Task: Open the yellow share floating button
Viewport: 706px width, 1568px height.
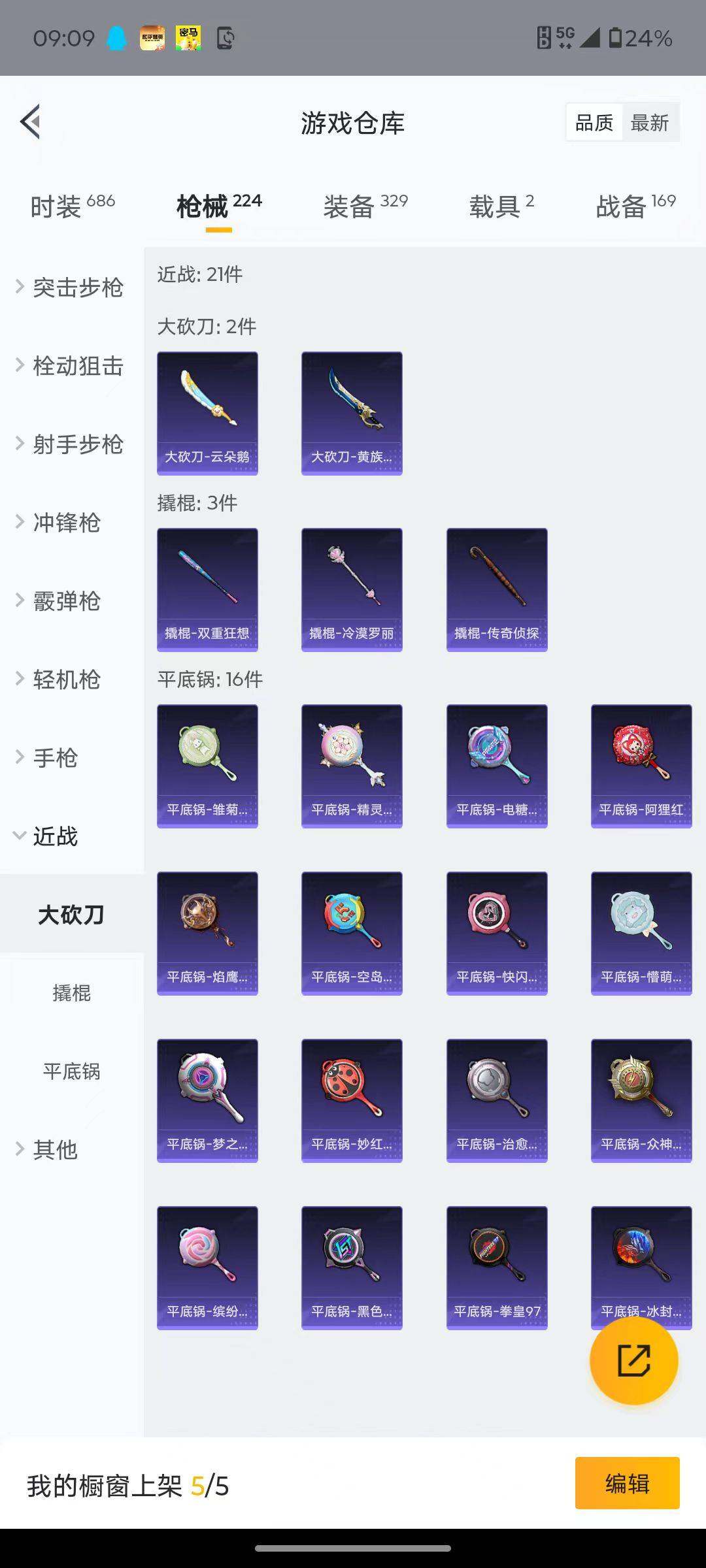Action: click(632, 1360)
